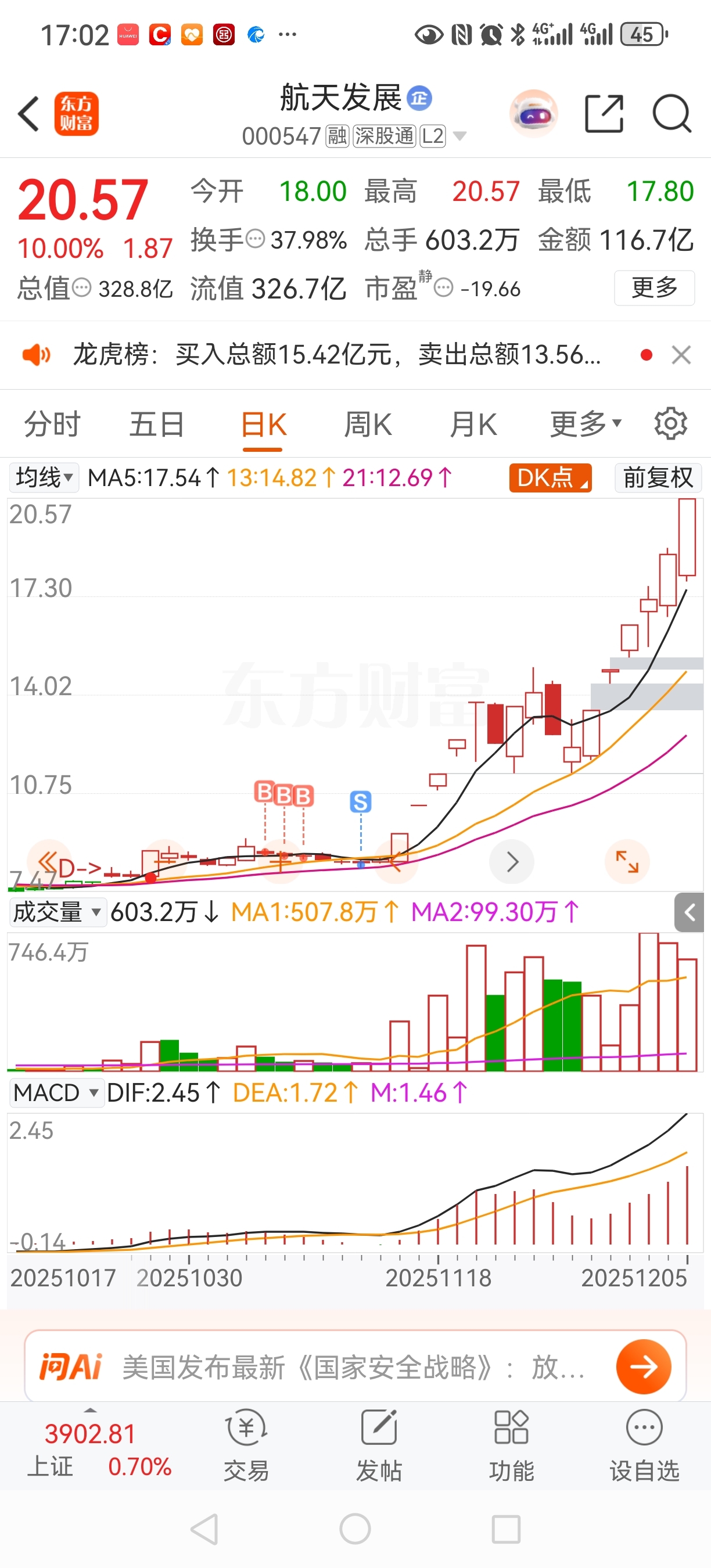The height and width of the screenshot is (1568, 711).
Task: Go back using the top-left arrow
Action: tap(28, 114)
